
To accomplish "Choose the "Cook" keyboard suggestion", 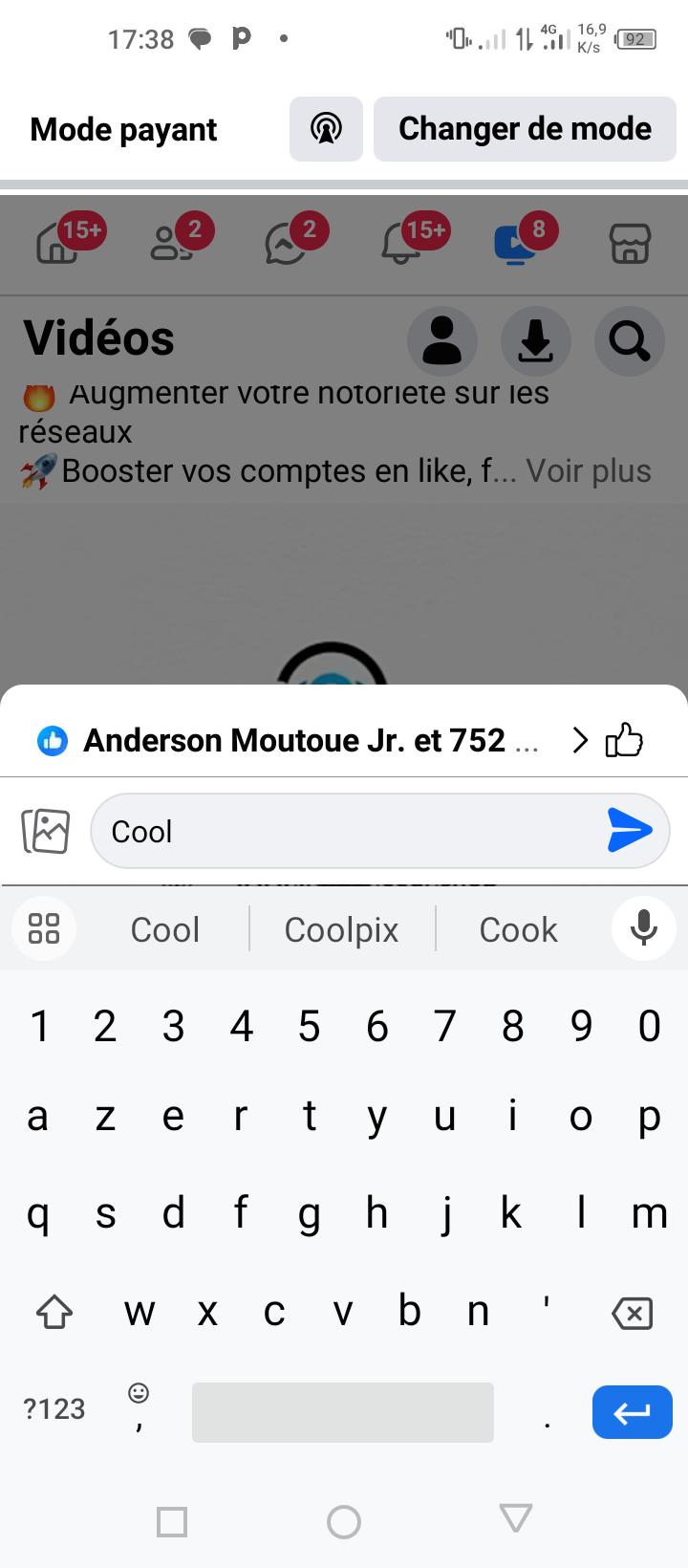I will (519, 929).
